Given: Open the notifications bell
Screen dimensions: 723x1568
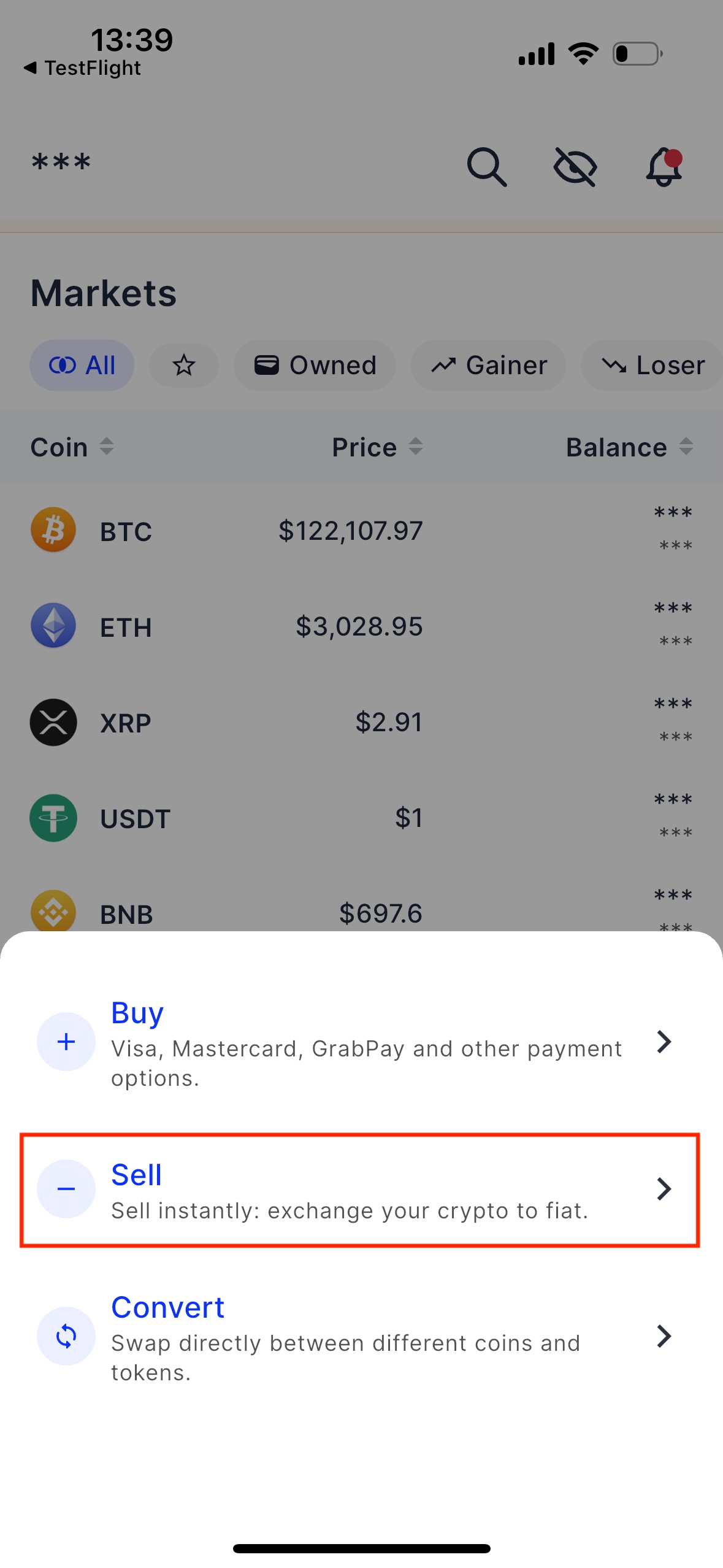Looking at the screenshot, I should pyautogui.click(x=665, y=166).
